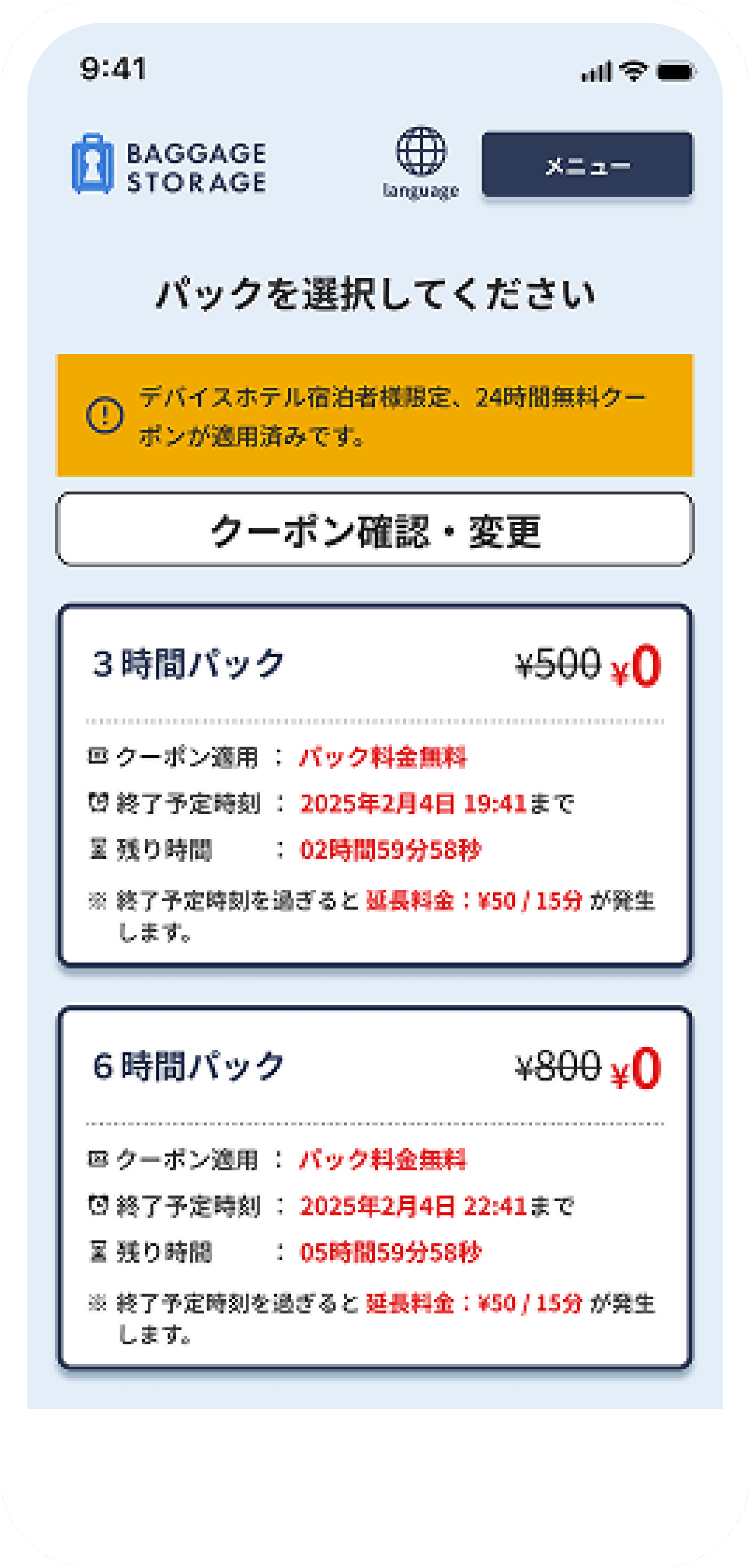The width and height of the screenshot is (750, 1568).
Task: Tap クーポン確認・変更 button
Action: 375,529
